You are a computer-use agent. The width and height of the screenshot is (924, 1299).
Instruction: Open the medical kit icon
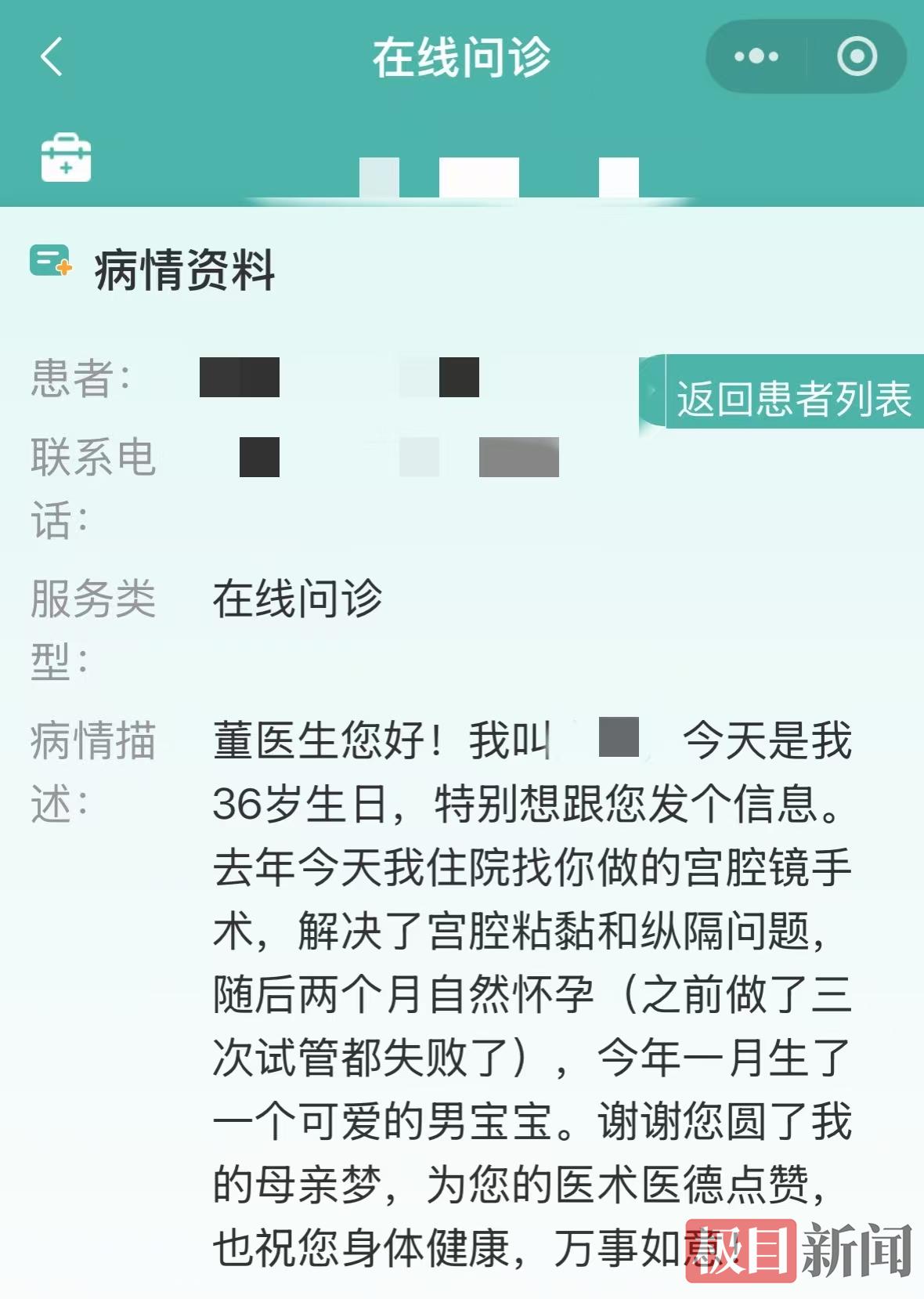pyautogui.click(x=66, y=158)
